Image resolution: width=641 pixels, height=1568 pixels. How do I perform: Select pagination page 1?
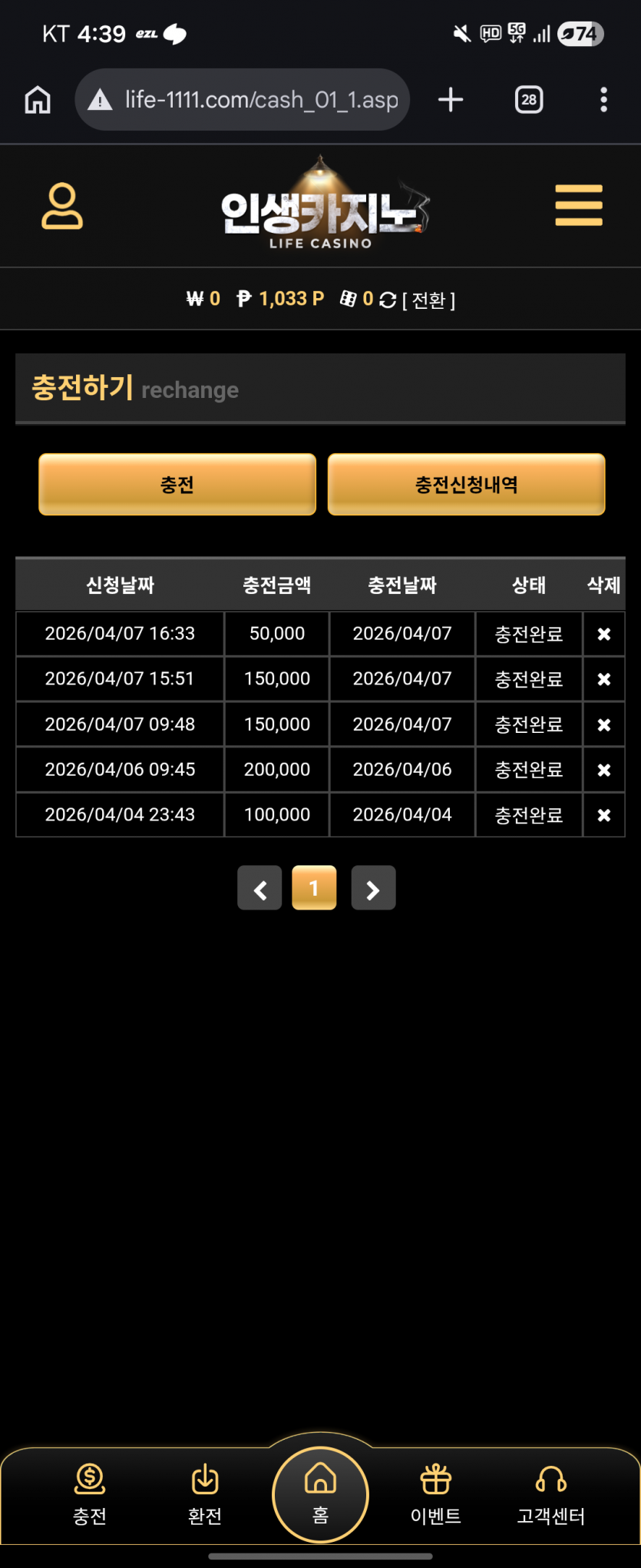pos(314,888)
